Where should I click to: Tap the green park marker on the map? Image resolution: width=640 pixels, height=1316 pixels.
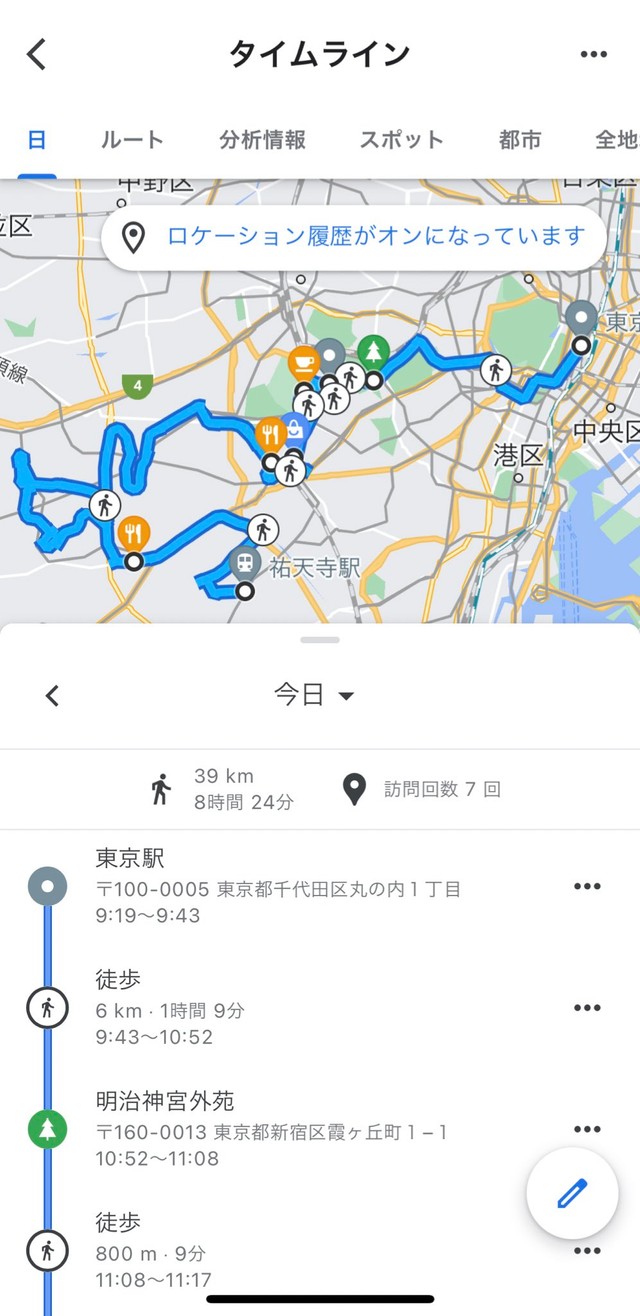point(374,351)
